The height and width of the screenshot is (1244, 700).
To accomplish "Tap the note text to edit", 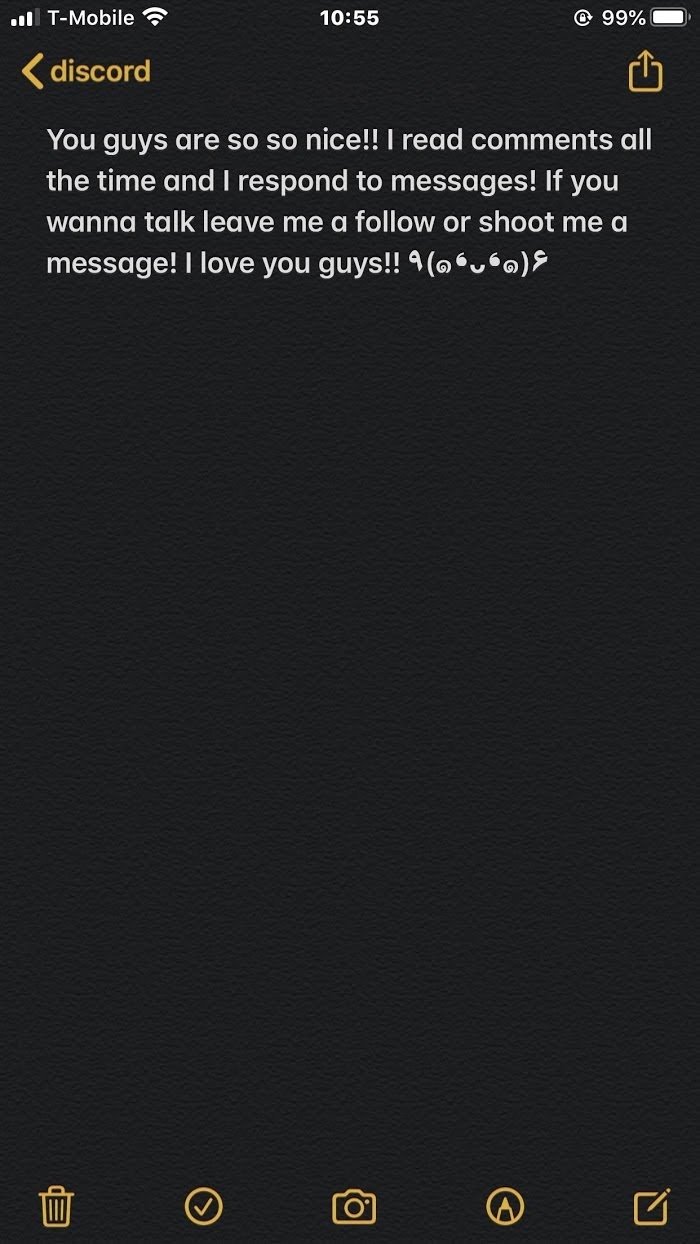I will click(349, 201).
